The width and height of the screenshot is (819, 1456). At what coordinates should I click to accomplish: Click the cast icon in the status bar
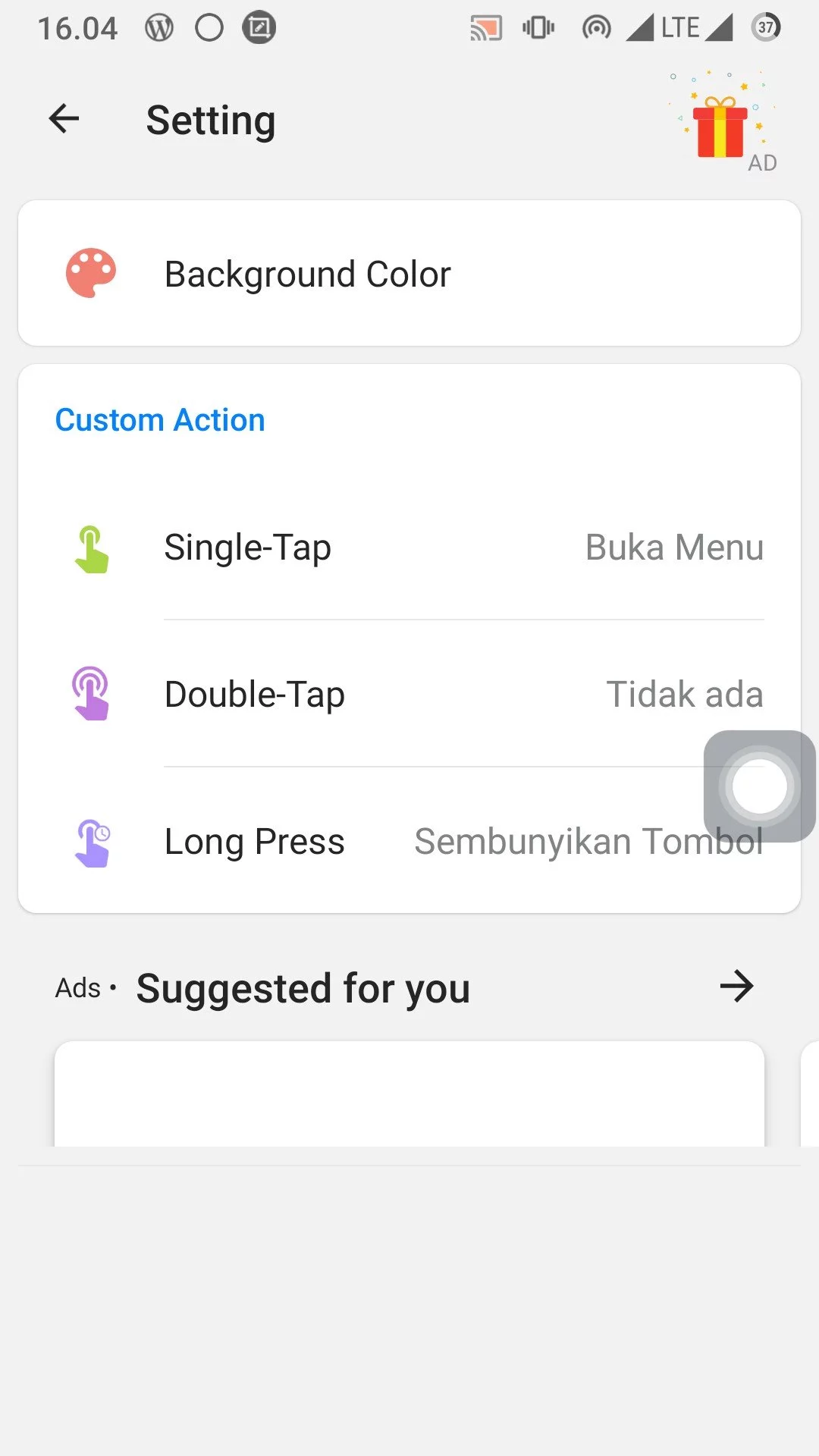pyautogui.click(x=486, y=27)
